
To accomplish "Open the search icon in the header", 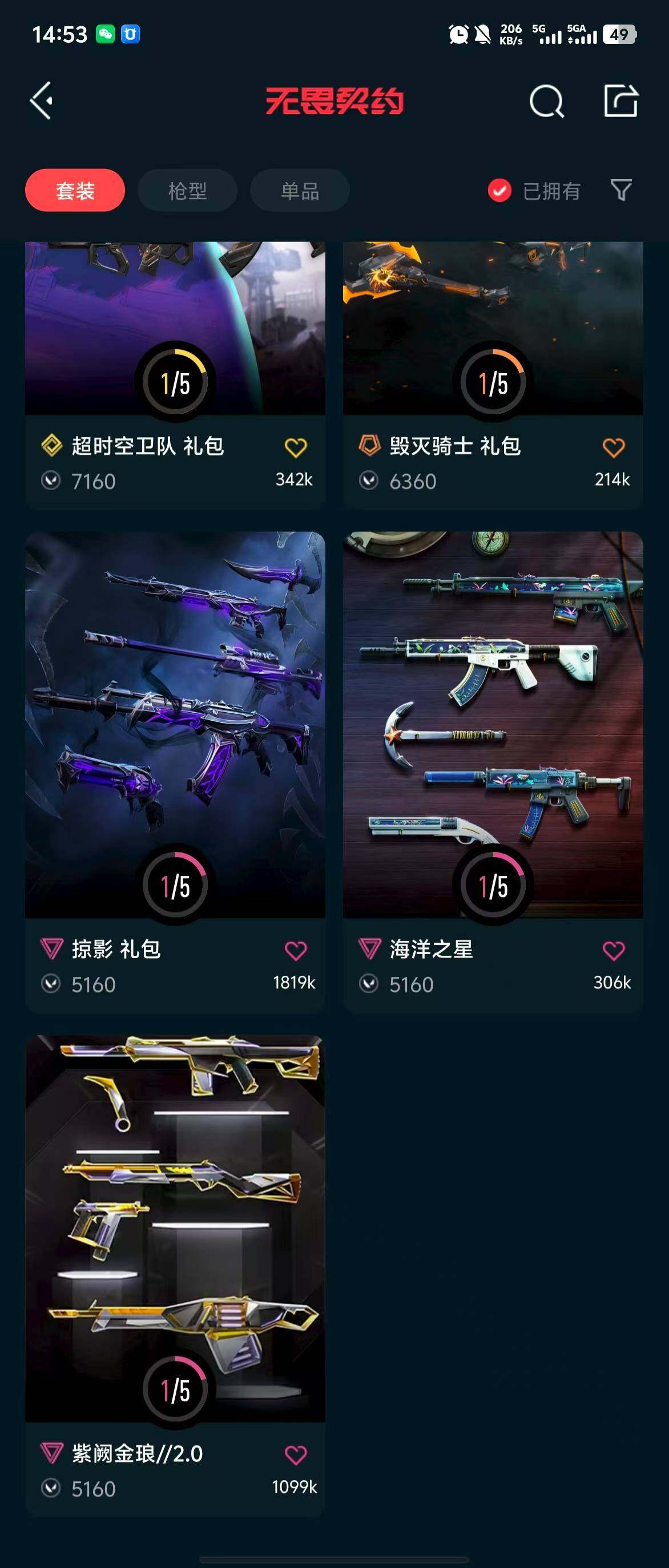I will pyautogui.click(x=546, y=101).
